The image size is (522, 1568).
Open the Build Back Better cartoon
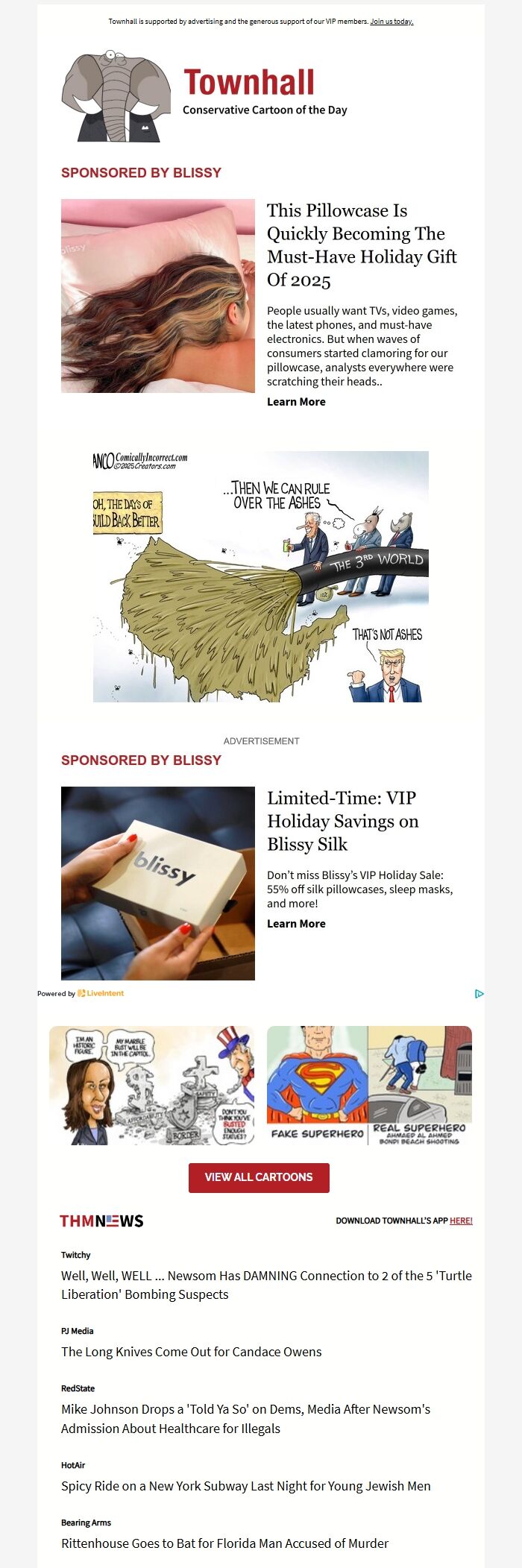pos(260,576)
